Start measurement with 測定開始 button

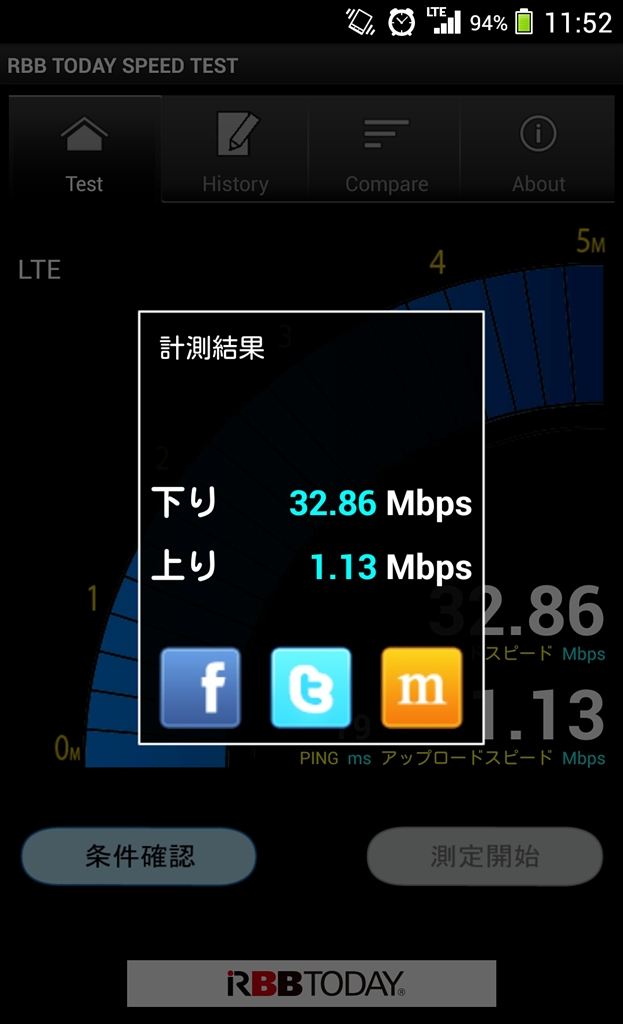pyautogui.click(x=485, y=856)
